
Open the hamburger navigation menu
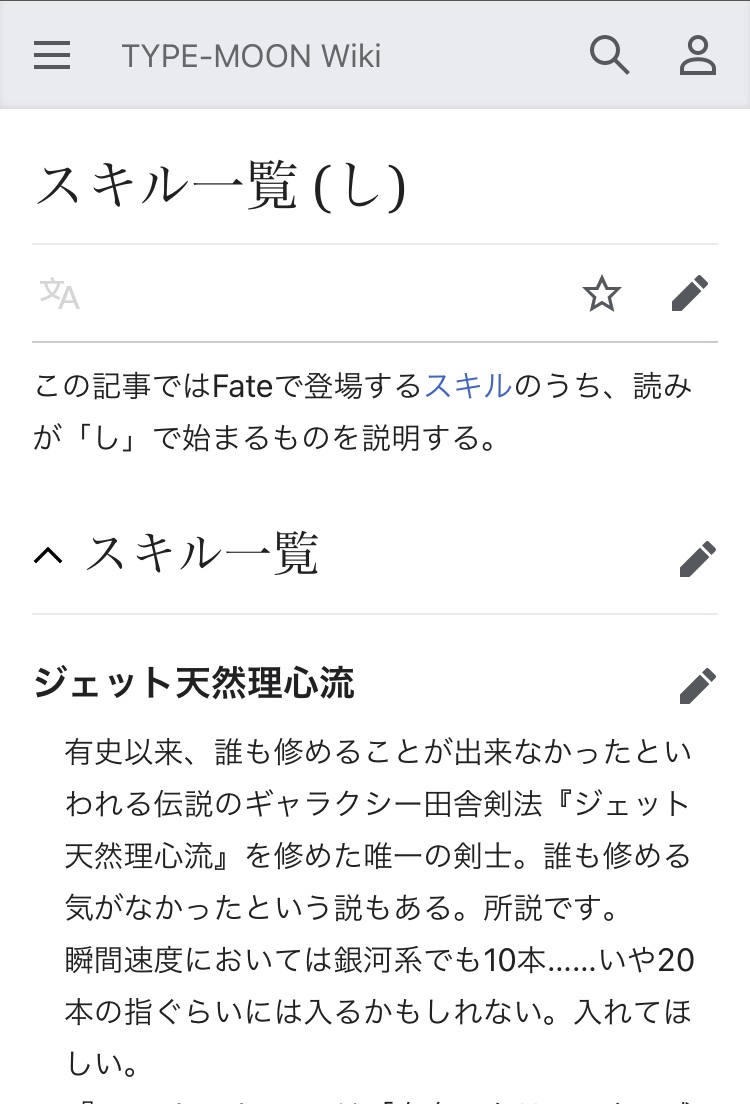point(52,55)
